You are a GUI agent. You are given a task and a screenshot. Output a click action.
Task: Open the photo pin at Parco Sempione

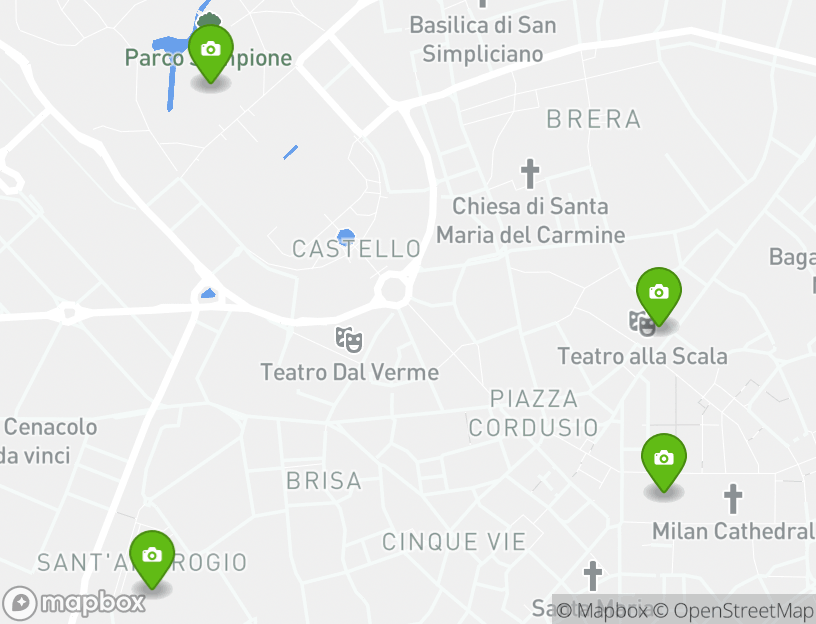point(210,52)
